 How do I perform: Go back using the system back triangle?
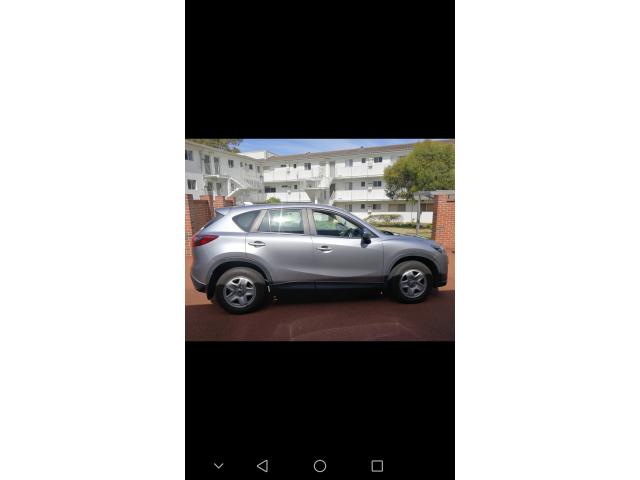point(262,466)
